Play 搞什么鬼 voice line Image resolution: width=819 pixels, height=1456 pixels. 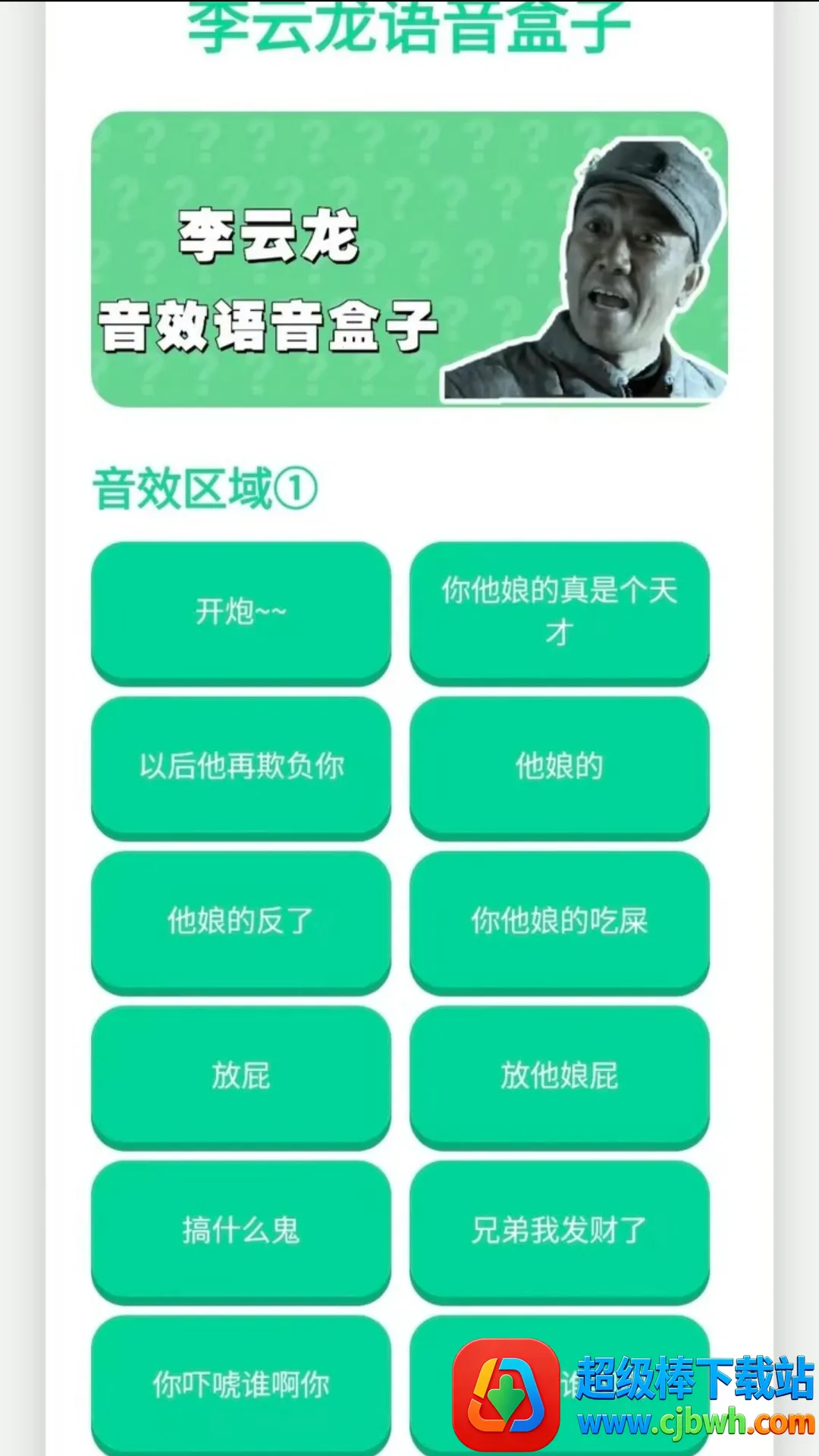pos(241,1230)
